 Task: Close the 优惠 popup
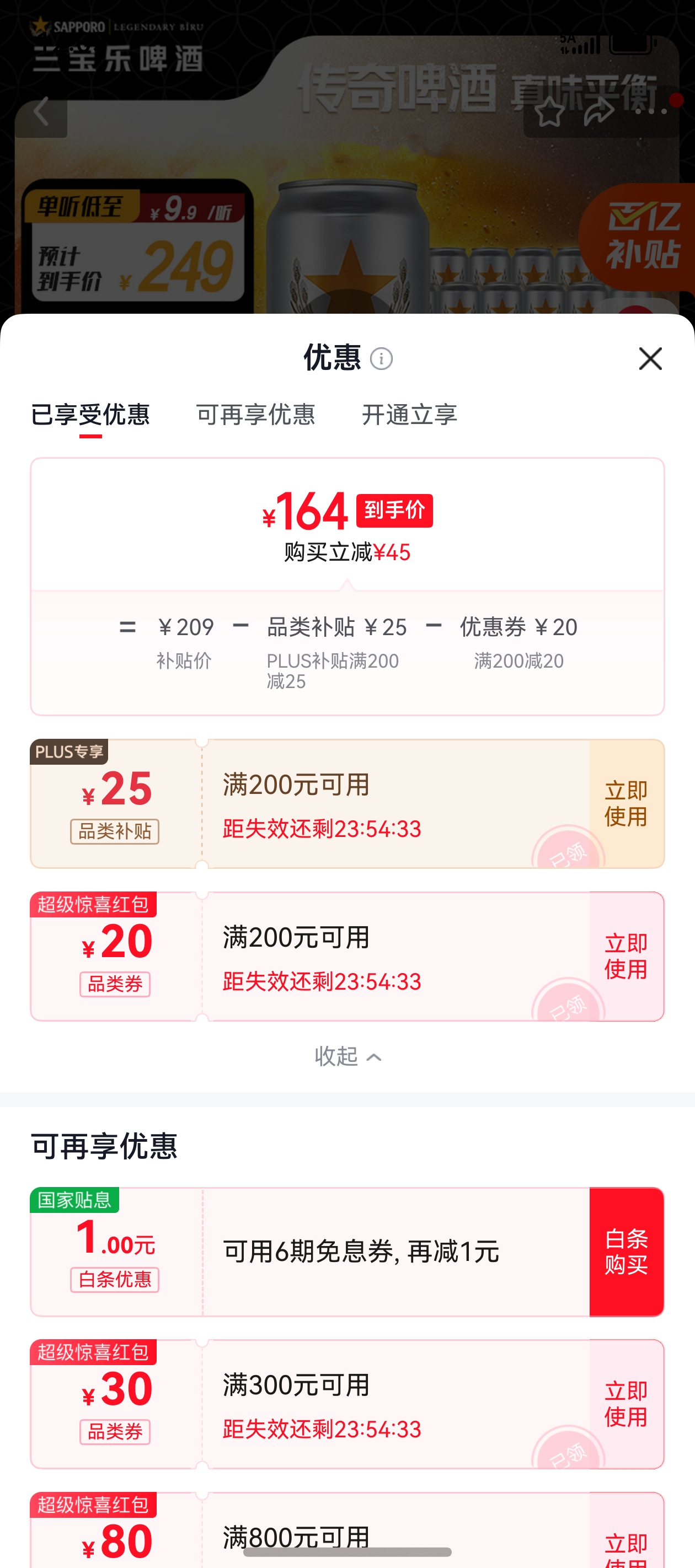click(x=650, y=359)
